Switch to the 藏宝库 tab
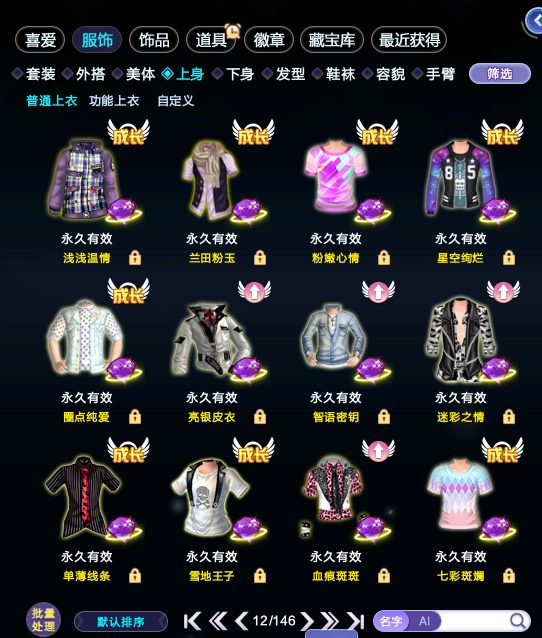Screen dimensions: 542x638 pos(332,40)
